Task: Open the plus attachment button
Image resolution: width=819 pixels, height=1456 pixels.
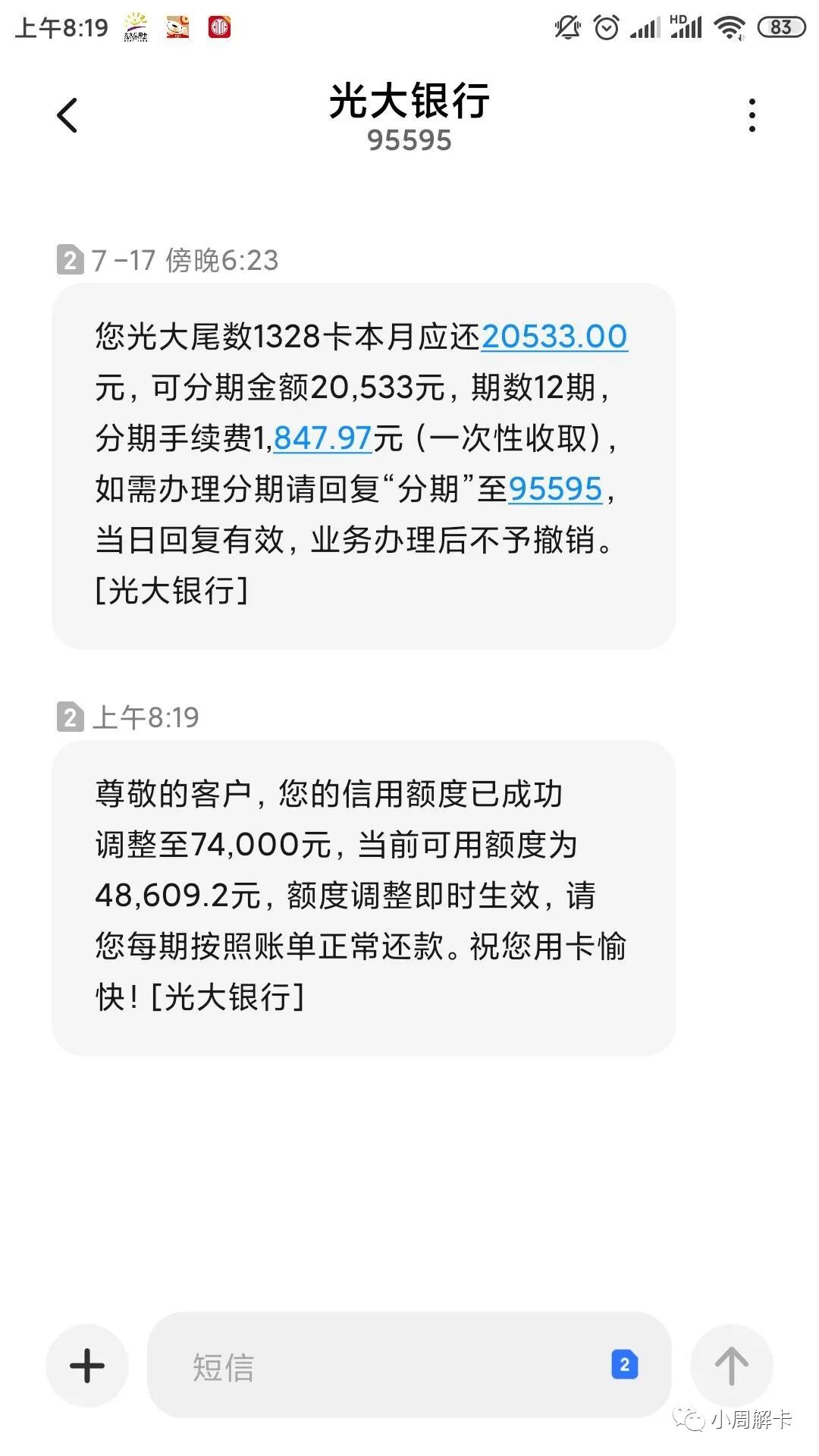Action: pyautogui.click(x=87, y=1366)
